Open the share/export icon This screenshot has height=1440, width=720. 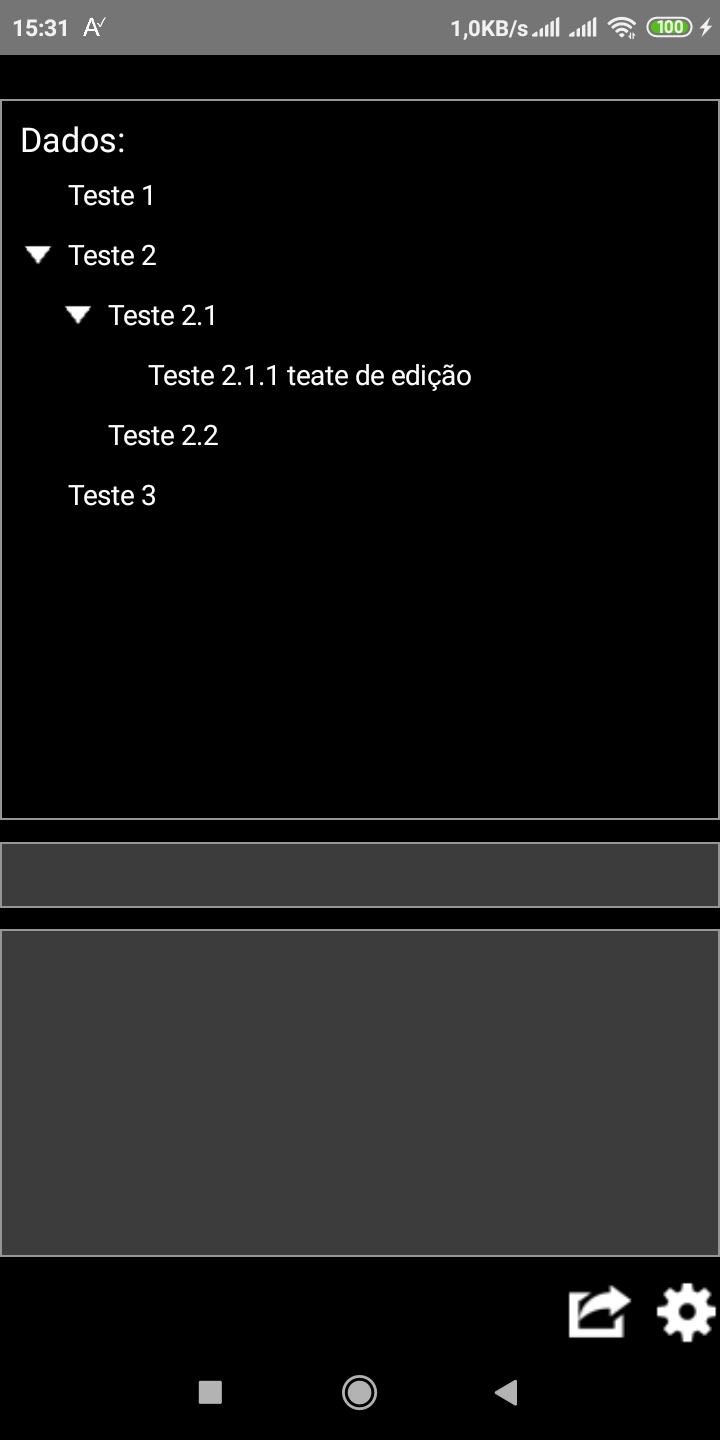599,1312
